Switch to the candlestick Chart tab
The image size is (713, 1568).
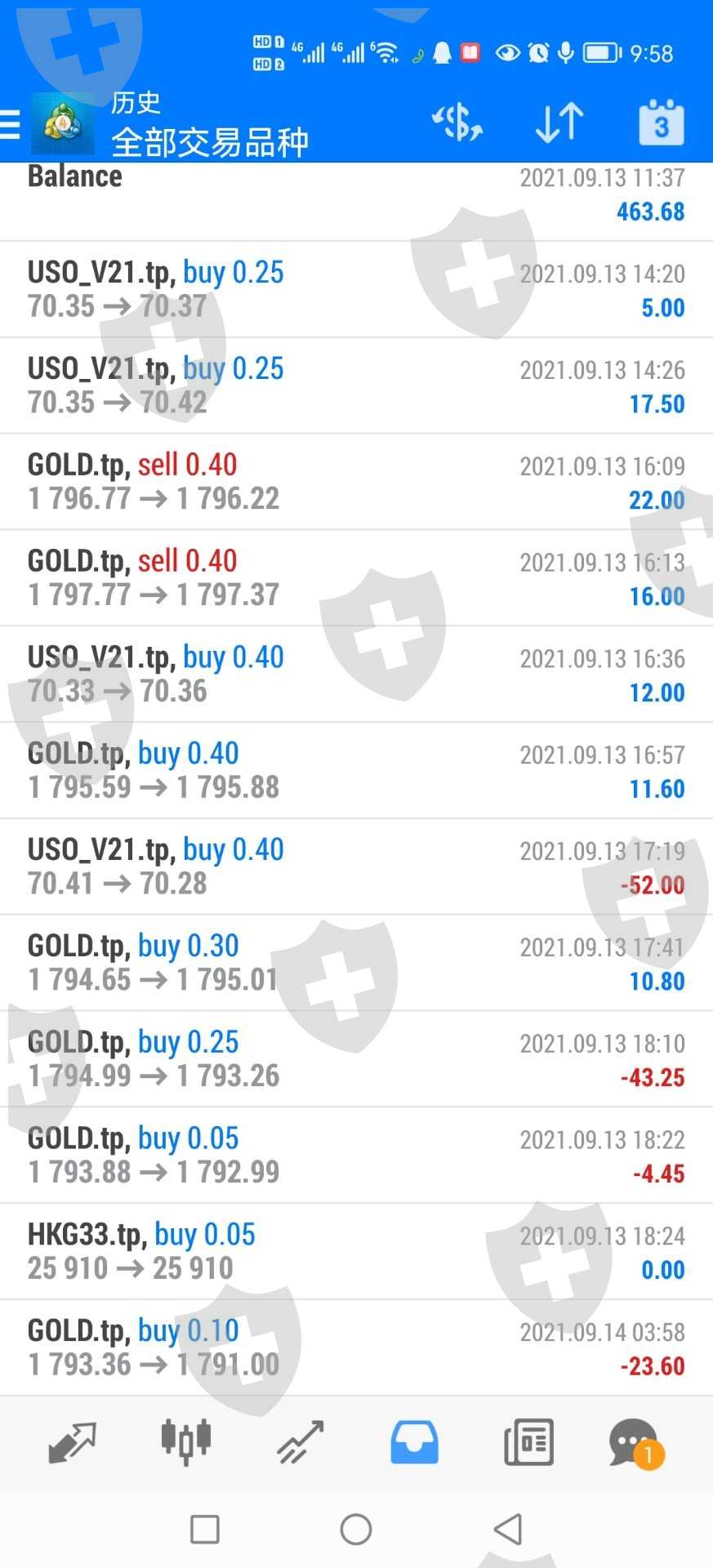point(186,1442)
